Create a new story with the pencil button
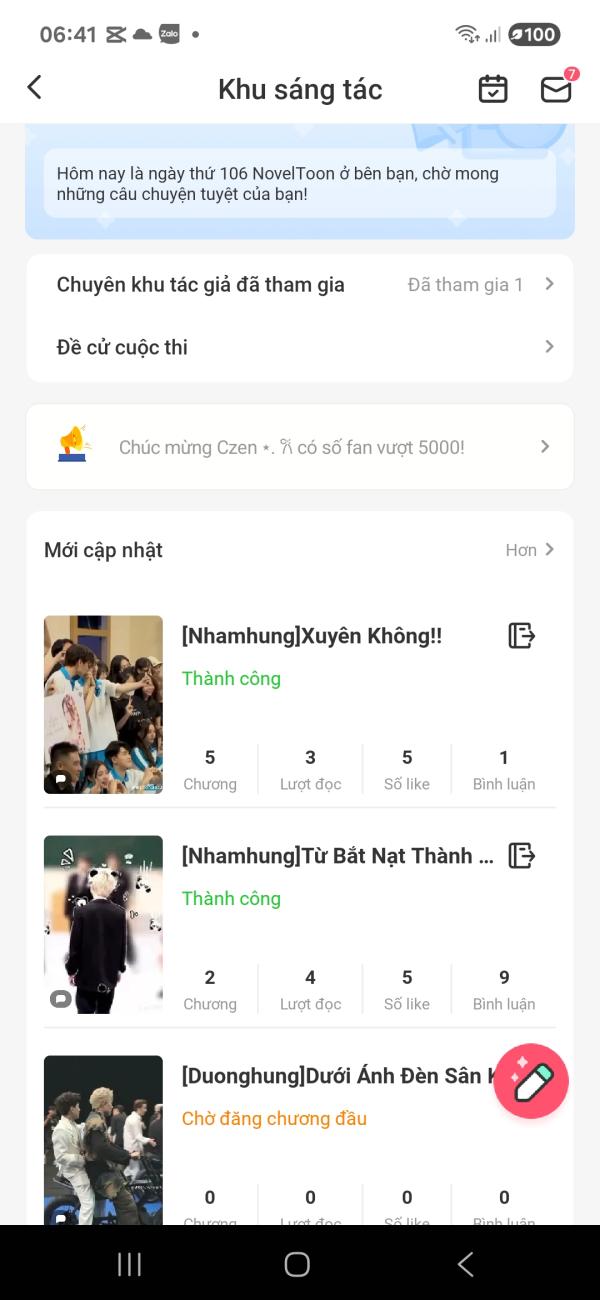This screenshot has width=600, height=1300. pos(531,1081)
